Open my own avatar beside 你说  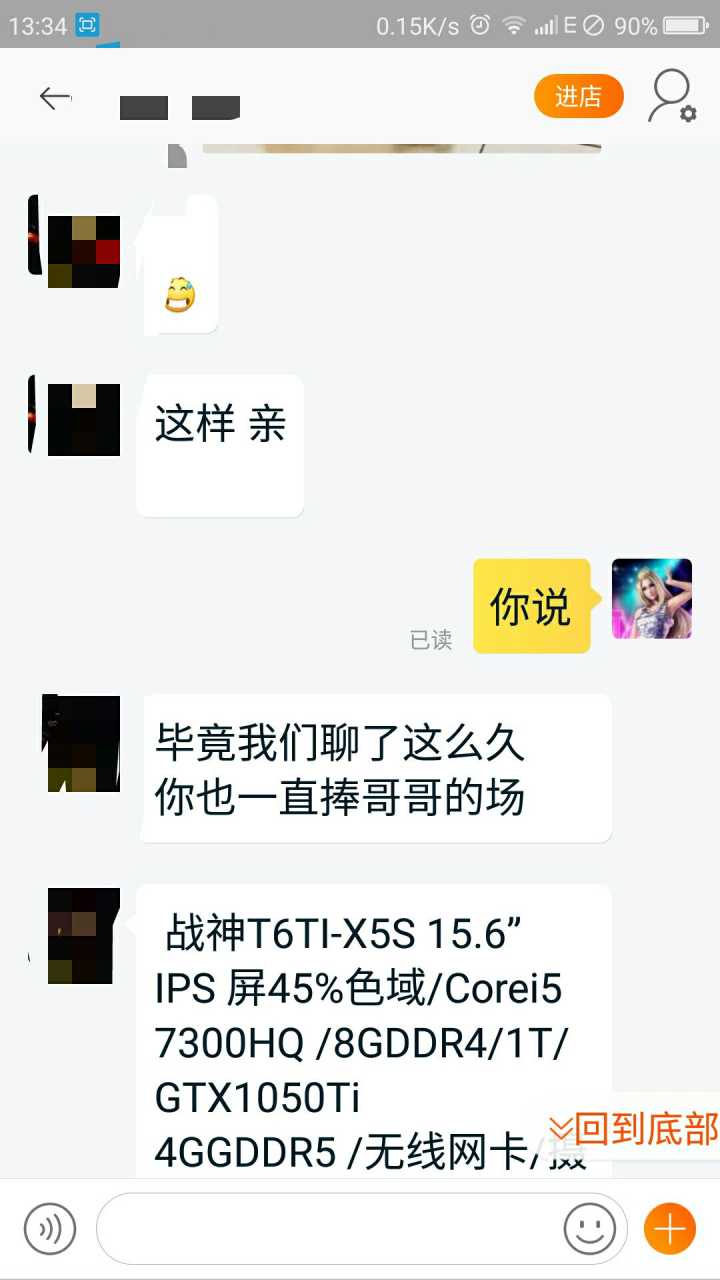tap(652, 599)
